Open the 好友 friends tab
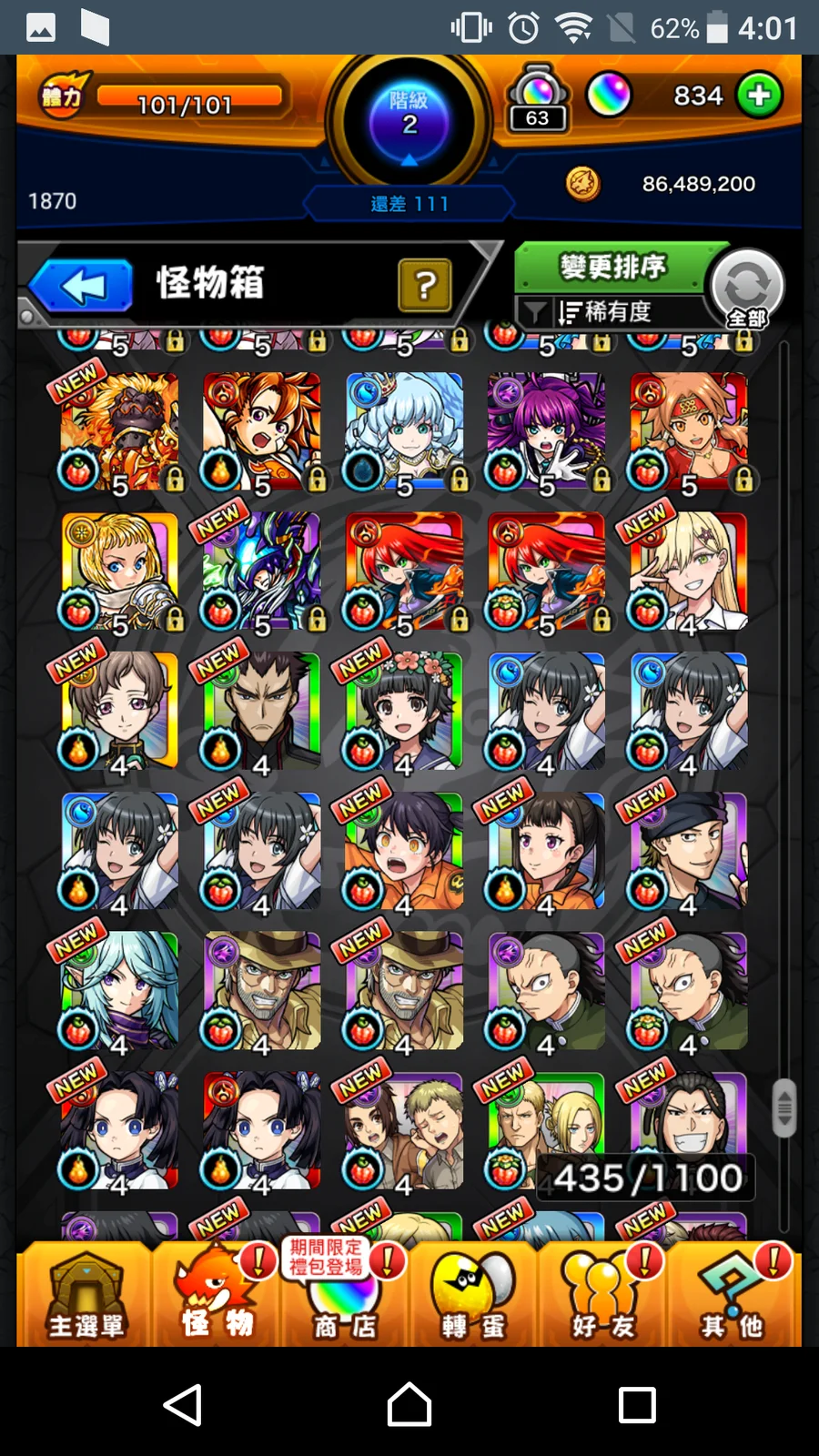 [602, 1296]
